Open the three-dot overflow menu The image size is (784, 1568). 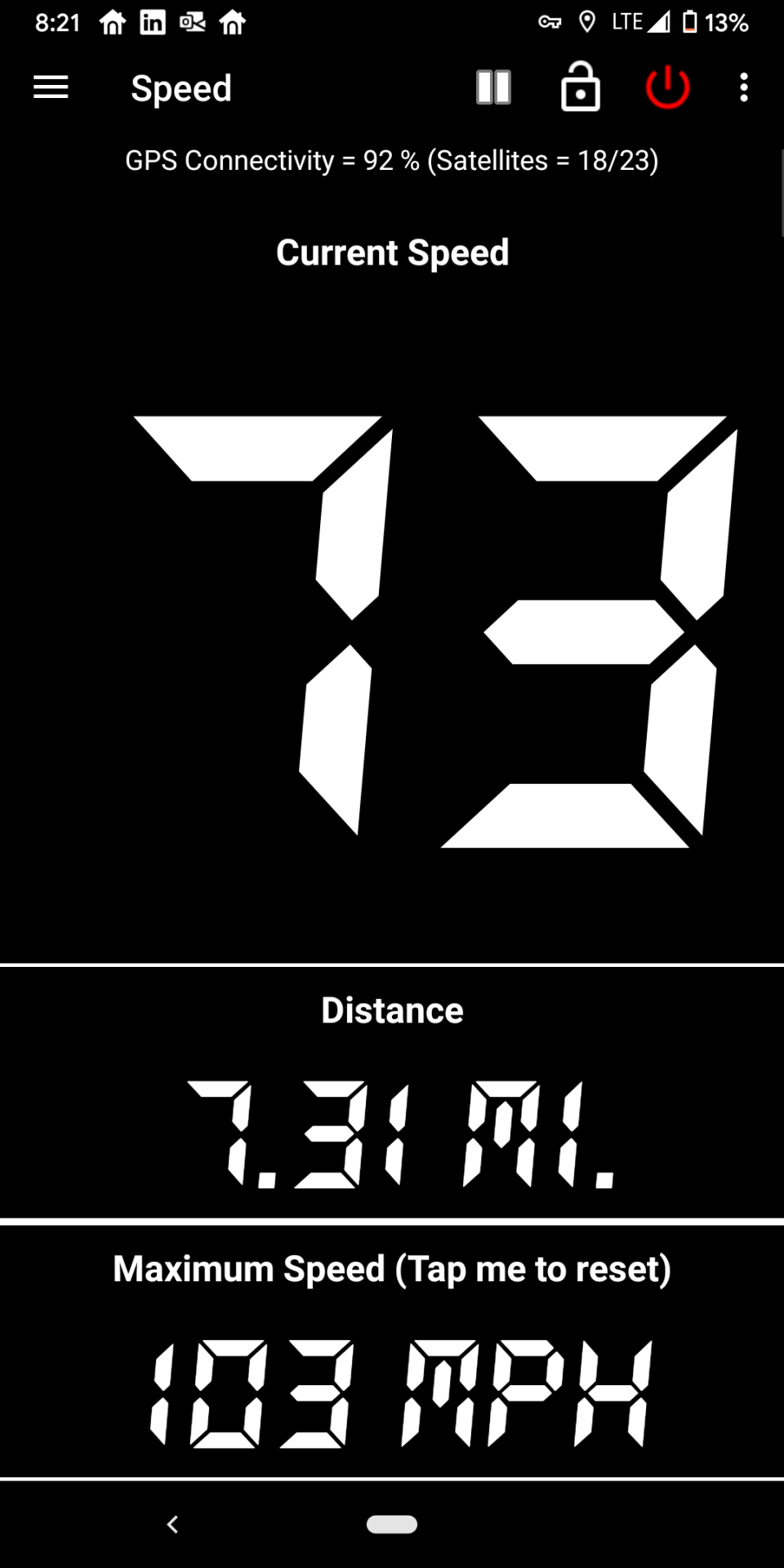coord(744,87)
